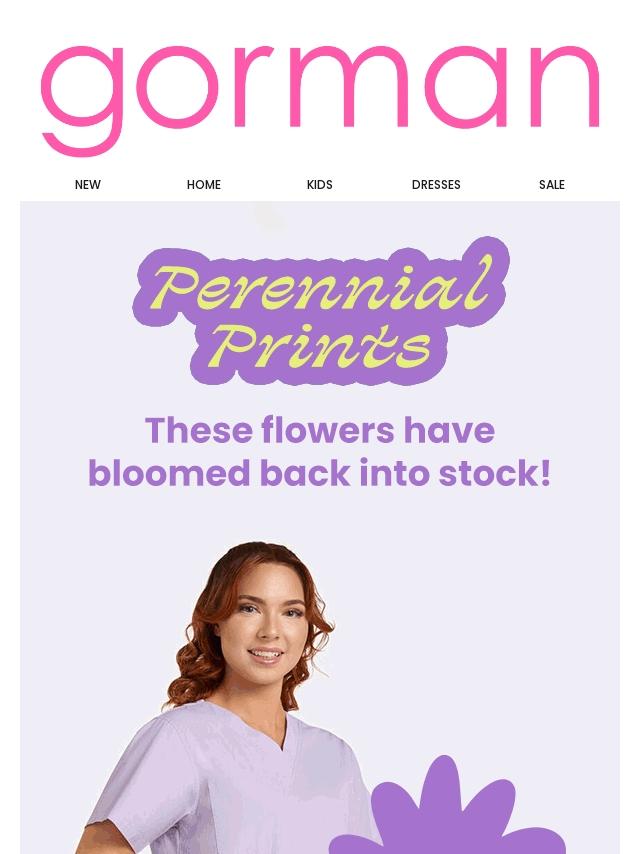Screen dimensions: 640x854
Task: Open the NEW category link
Action: tap(88, 185)
